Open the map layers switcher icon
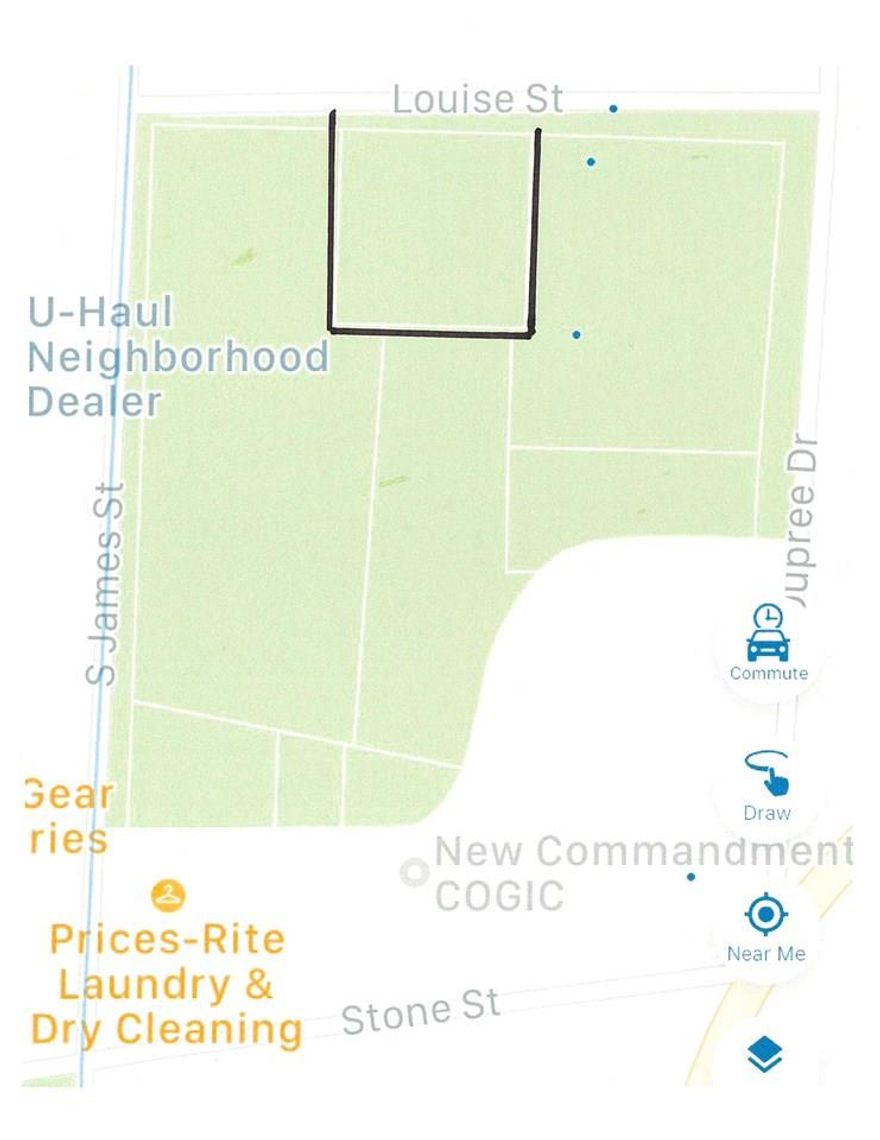880x1140 pixels. click(x=765, y=1052)
